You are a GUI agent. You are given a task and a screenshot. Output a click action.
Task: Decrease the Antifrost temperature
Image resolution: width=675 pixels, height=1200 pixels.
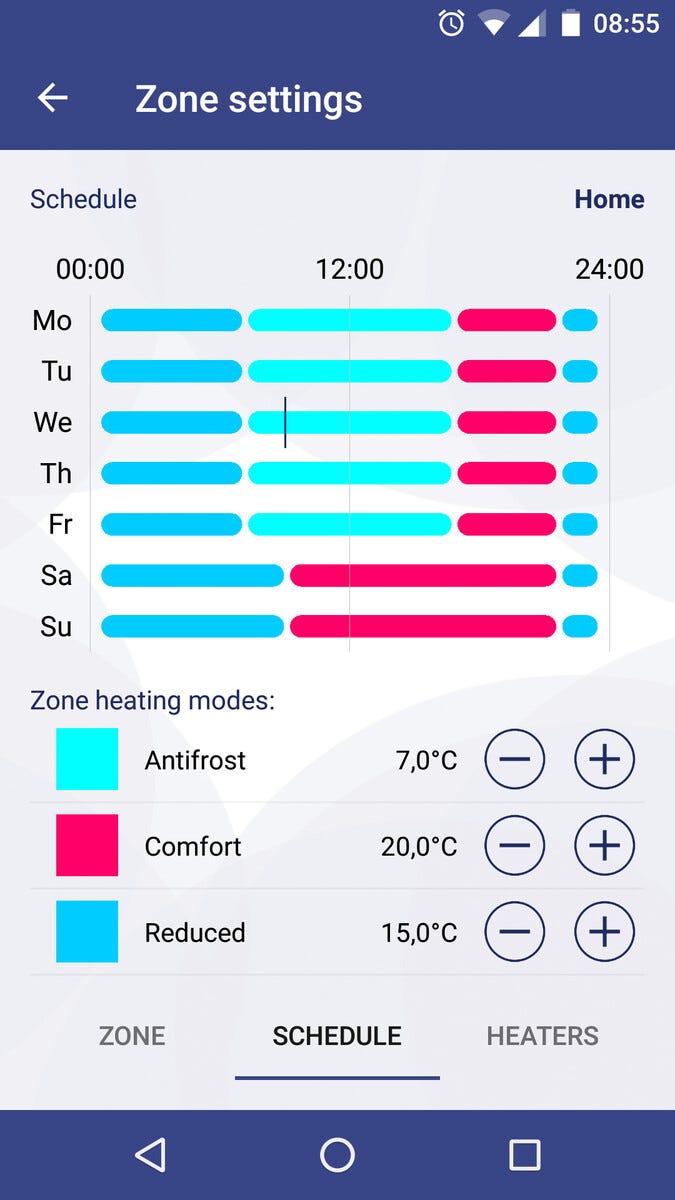[x=515, y=760]
